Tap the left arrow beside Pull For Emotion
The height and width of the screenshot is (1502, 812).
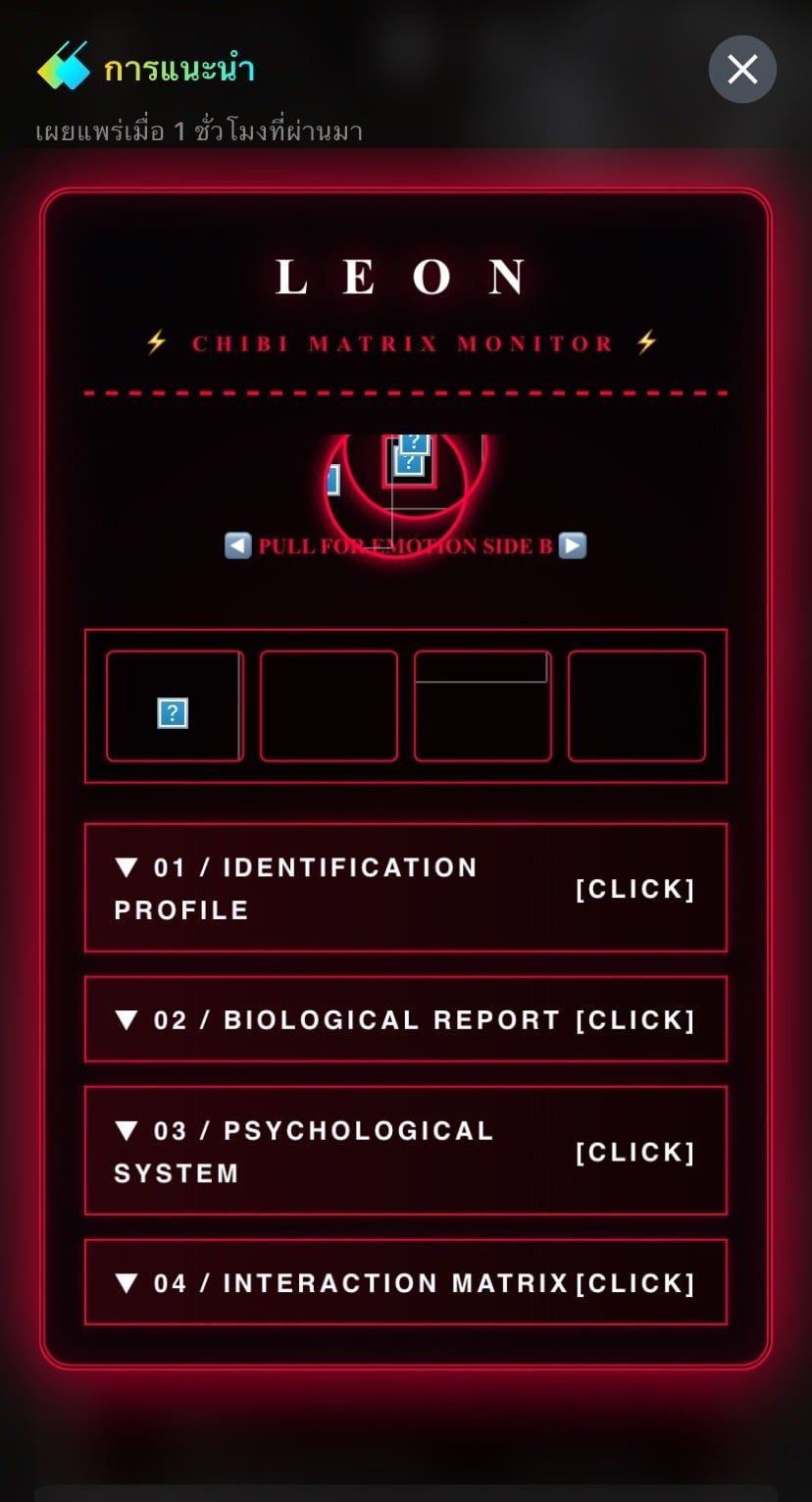(238, 545)
